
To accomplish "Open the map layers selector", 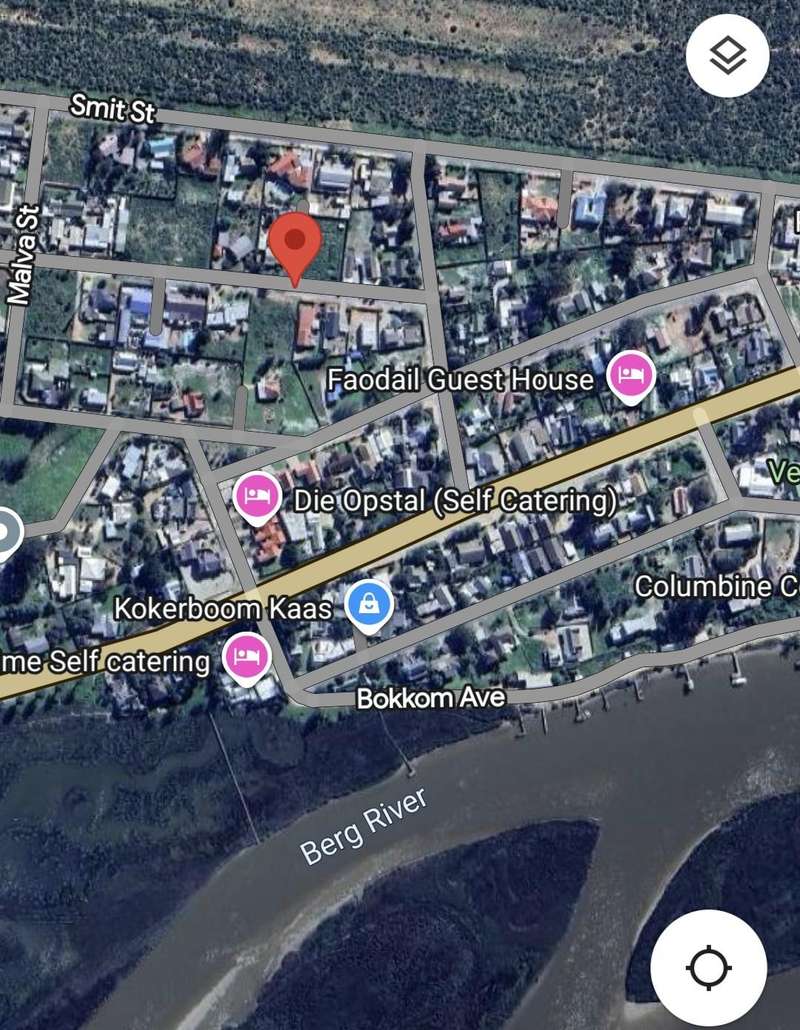I will [727, 56].
